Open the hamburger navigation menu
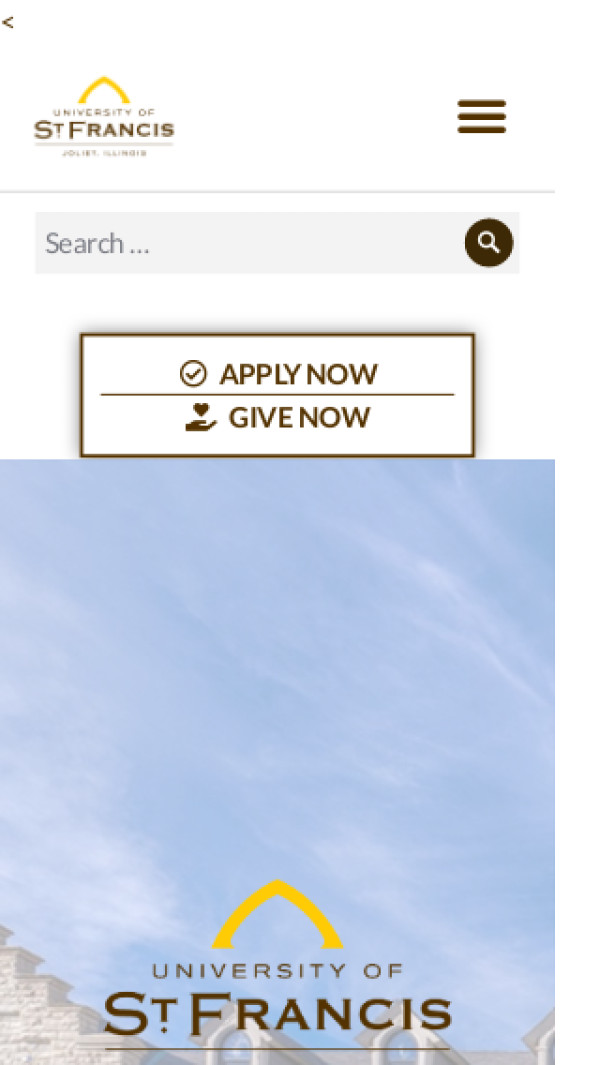The image size is (600, 1065). [x=482, y=117]
